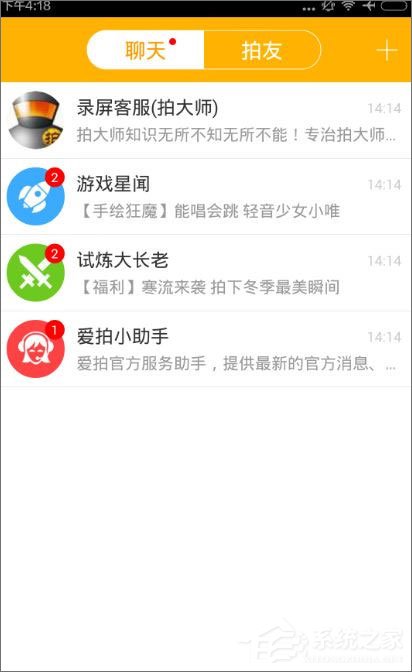Open the 爱拍小助手 chat thread
Screen dimensions: 412x672
coord(206,349)
